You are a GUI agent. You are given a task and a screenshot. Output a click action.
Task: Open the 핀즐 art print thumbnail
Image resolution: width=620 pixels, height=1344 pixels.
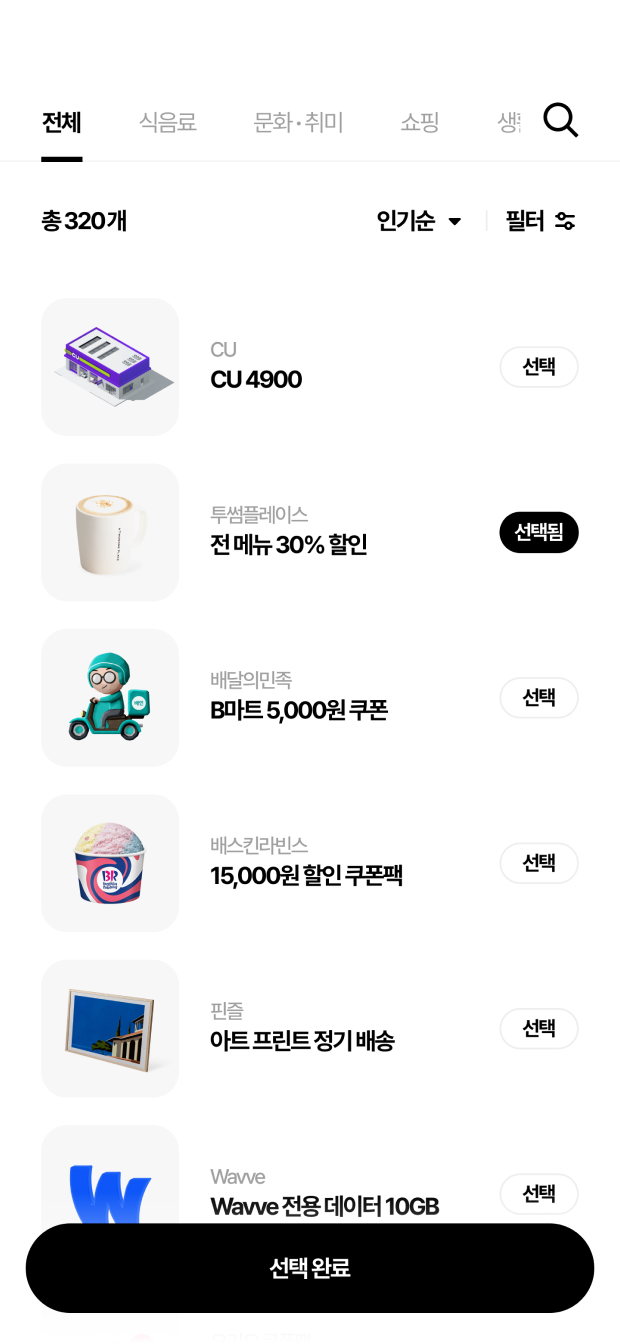[x=110, y=1028]
